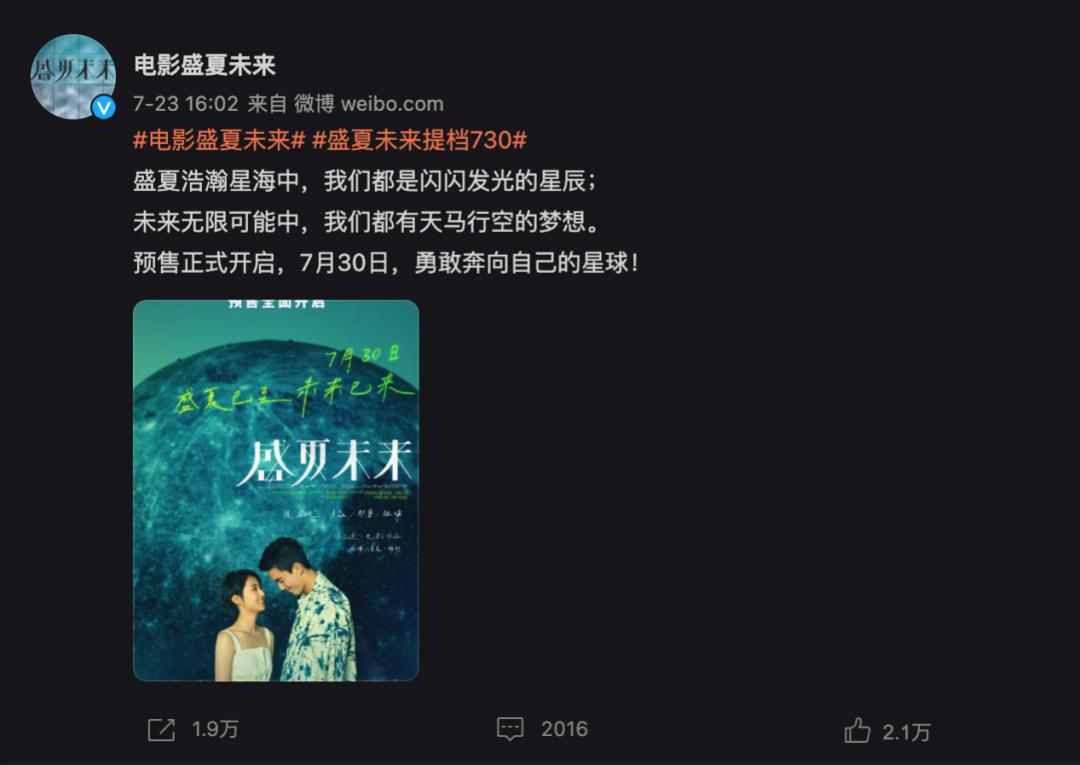Open the 电影盛夏未来 account name

(x=205, y=65)
